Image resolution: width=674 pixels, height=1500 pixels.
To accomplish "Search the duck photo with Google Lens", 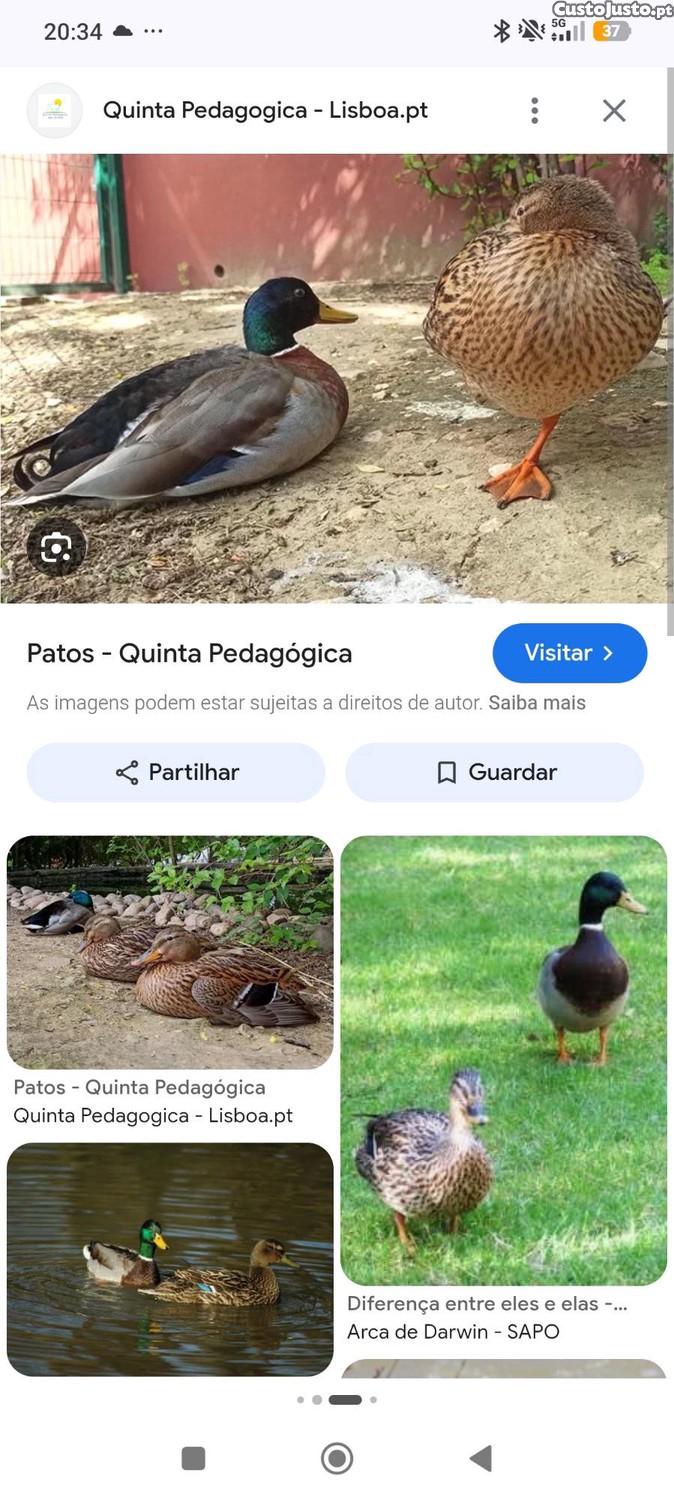I will pos(55,547).
